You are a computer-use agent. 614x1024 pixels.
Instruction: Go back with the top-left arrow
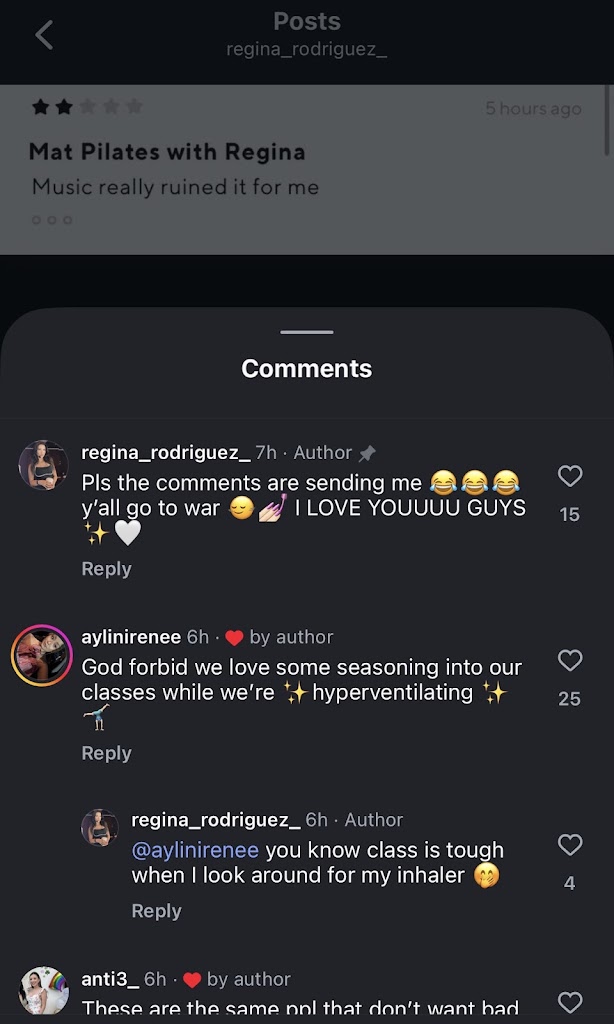point(43,36)
